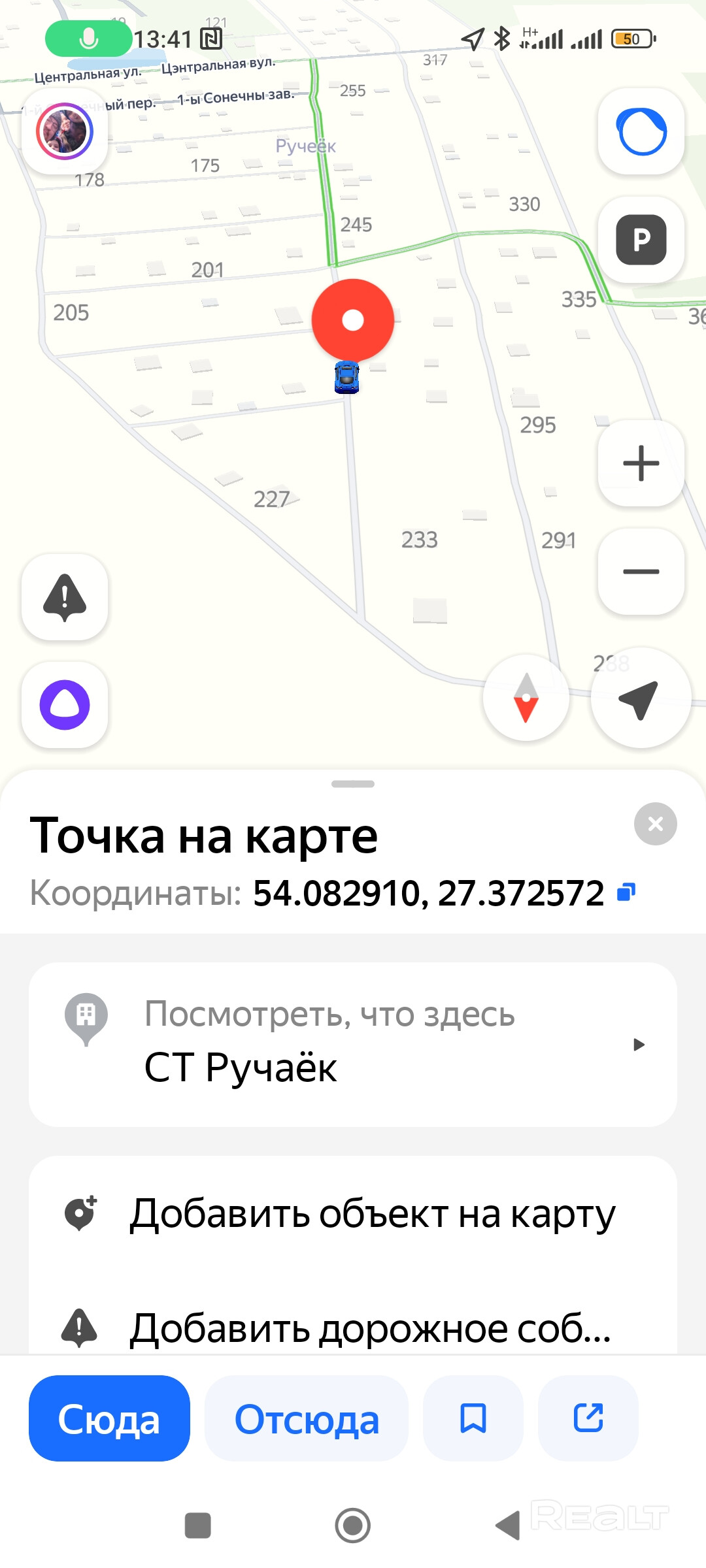706x1568 pixels.
Task: Select "Добавить дорожное соб..."
Action: coord(353,1328)
